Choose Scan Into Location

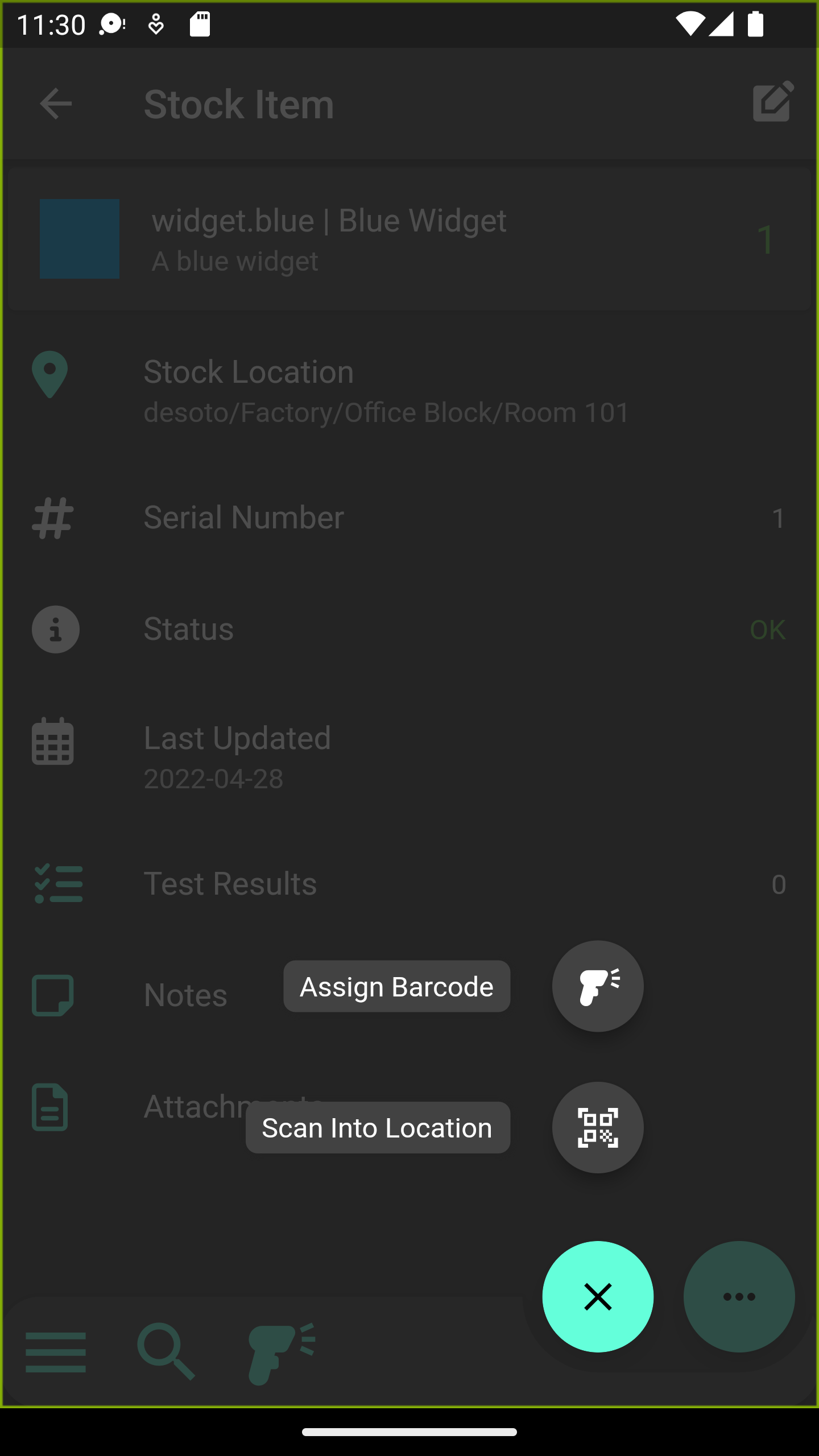point(377,1128)
